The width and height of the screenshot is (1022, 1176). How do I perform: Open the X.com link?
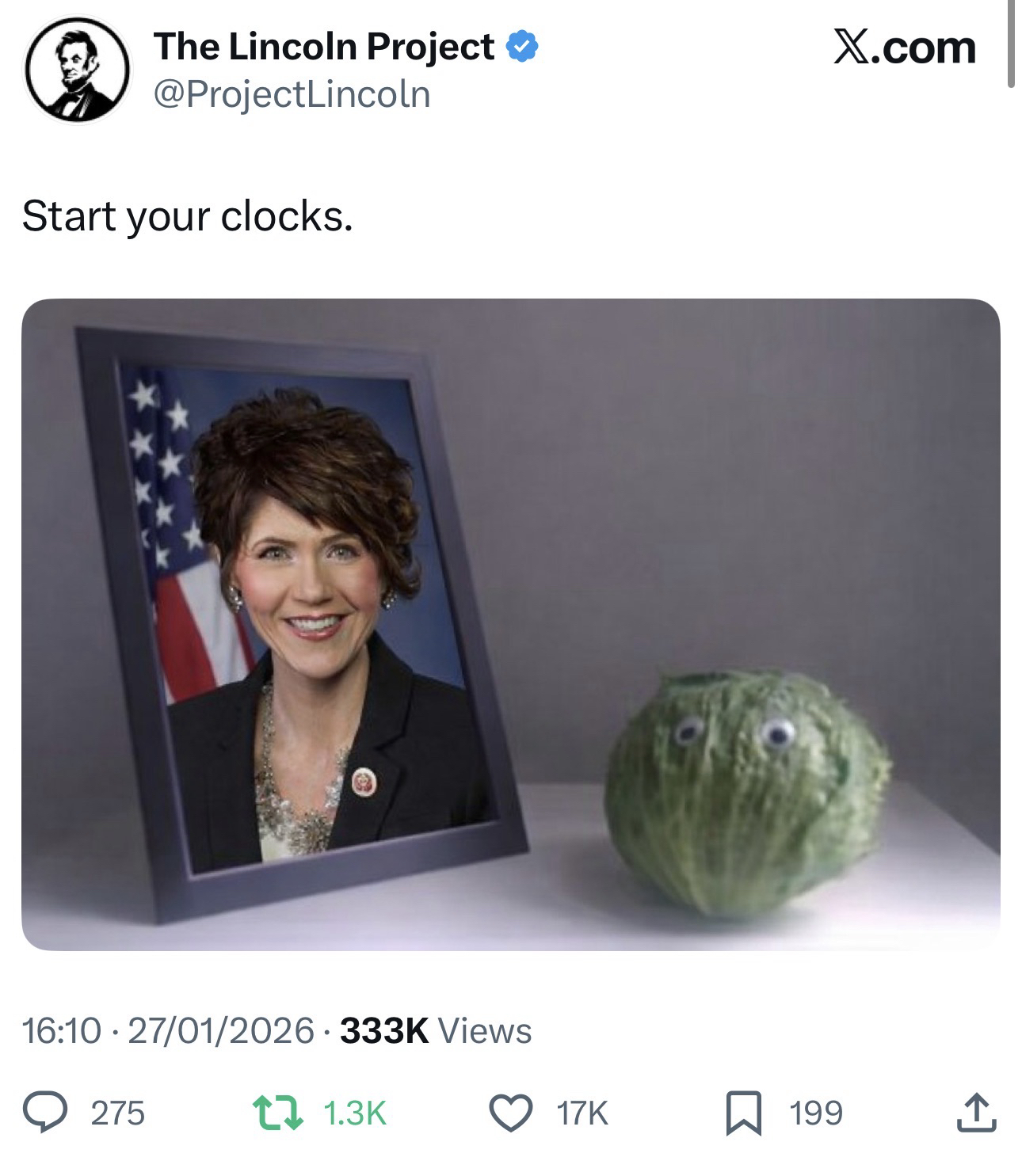pyautogui.click(x=905, y=48)
